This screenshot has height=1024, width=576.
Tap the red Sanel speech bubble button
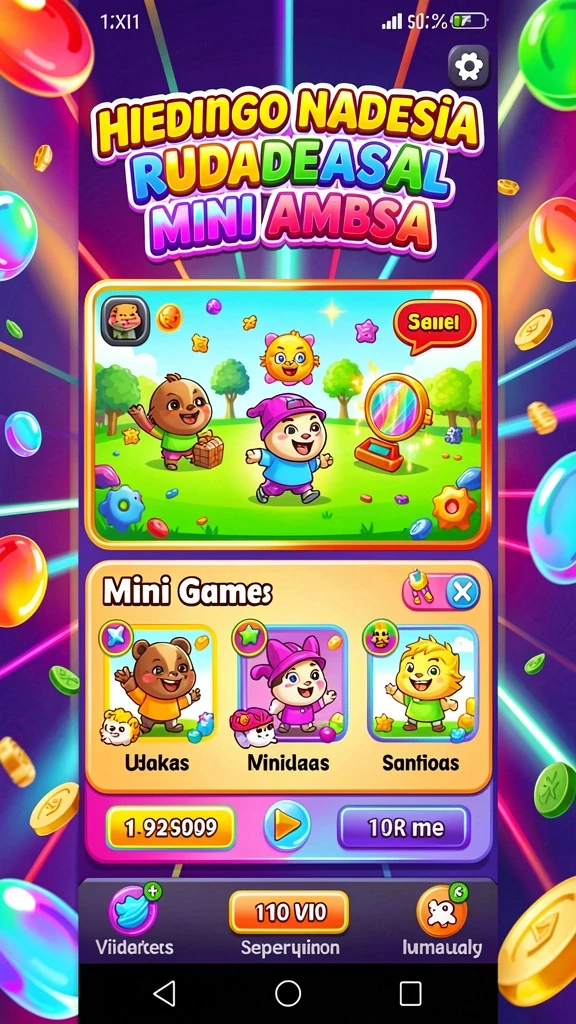(x=434, y=324)
